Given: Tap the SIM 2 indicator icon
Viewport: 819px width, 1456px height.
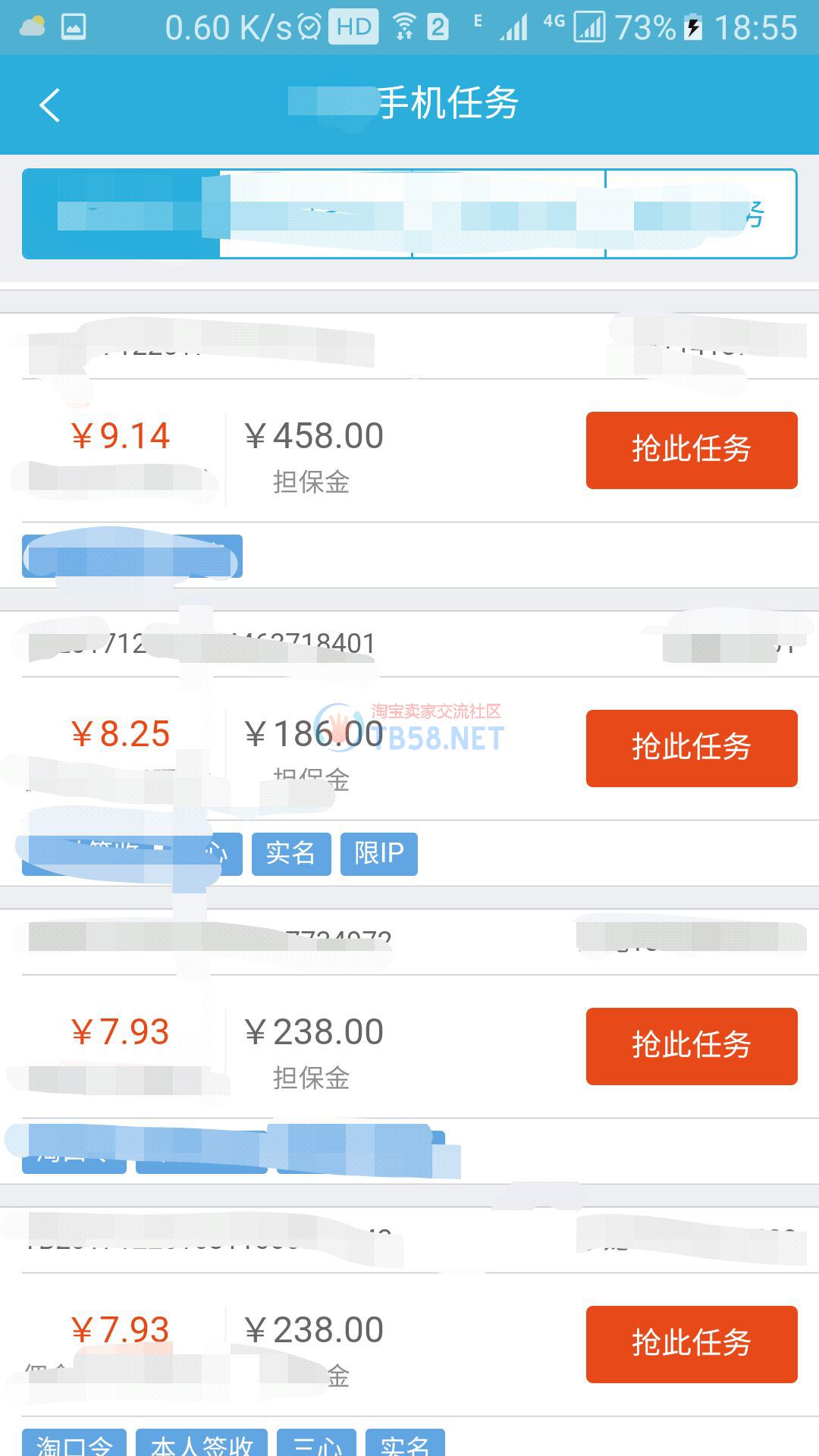Looking at the screenshot, I should 438,27.
